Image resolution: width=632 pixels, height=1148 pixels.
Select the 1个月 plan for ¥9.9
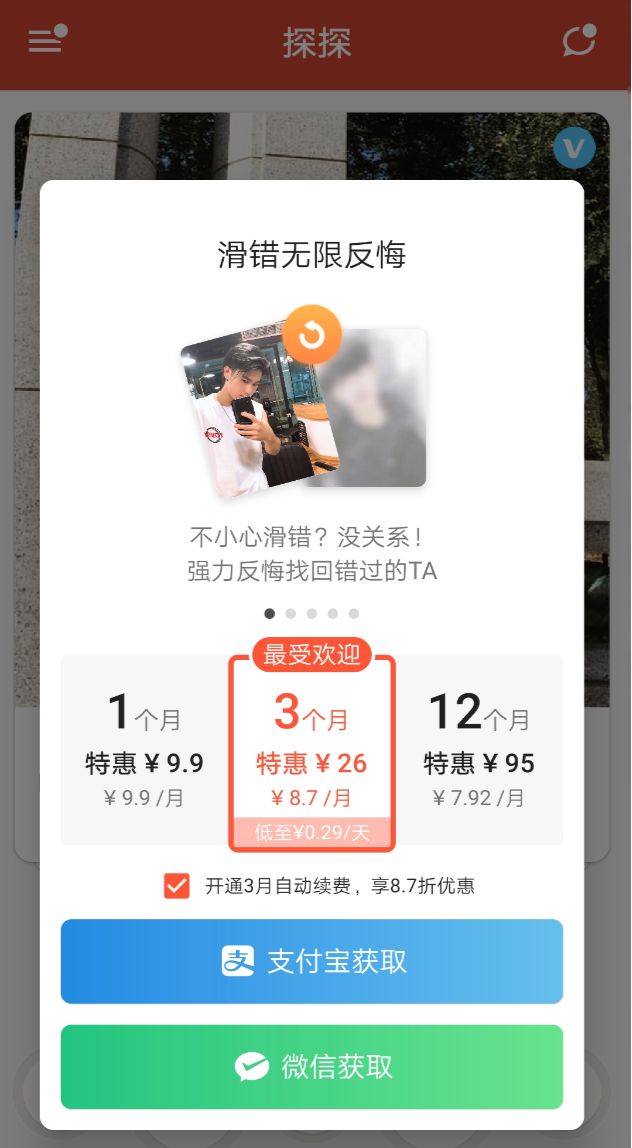(x=144, y=750)
